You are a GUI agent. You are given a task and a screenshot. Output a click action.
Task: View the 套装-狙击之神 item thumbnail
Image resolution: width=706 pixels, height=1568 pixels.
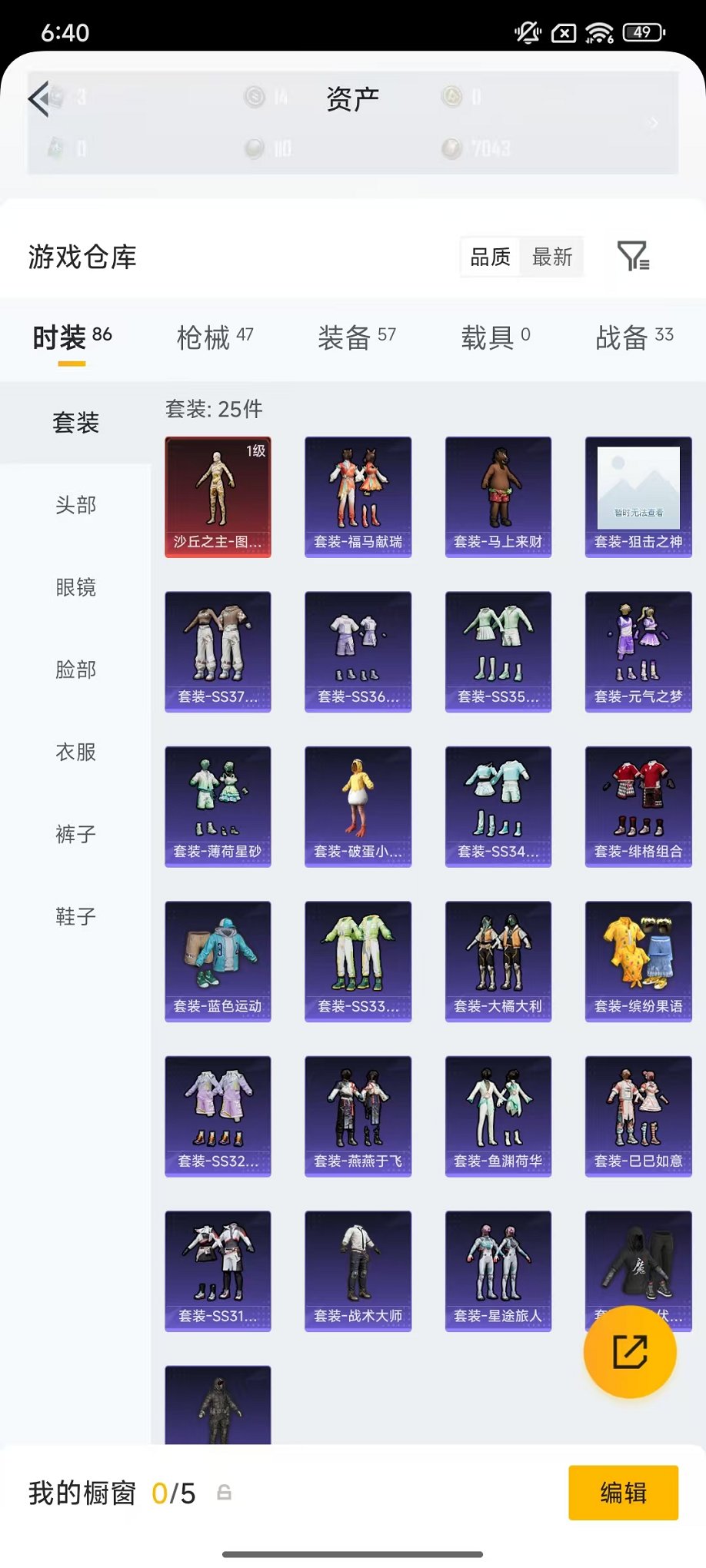pyautogui.click(x=638, y=497)
